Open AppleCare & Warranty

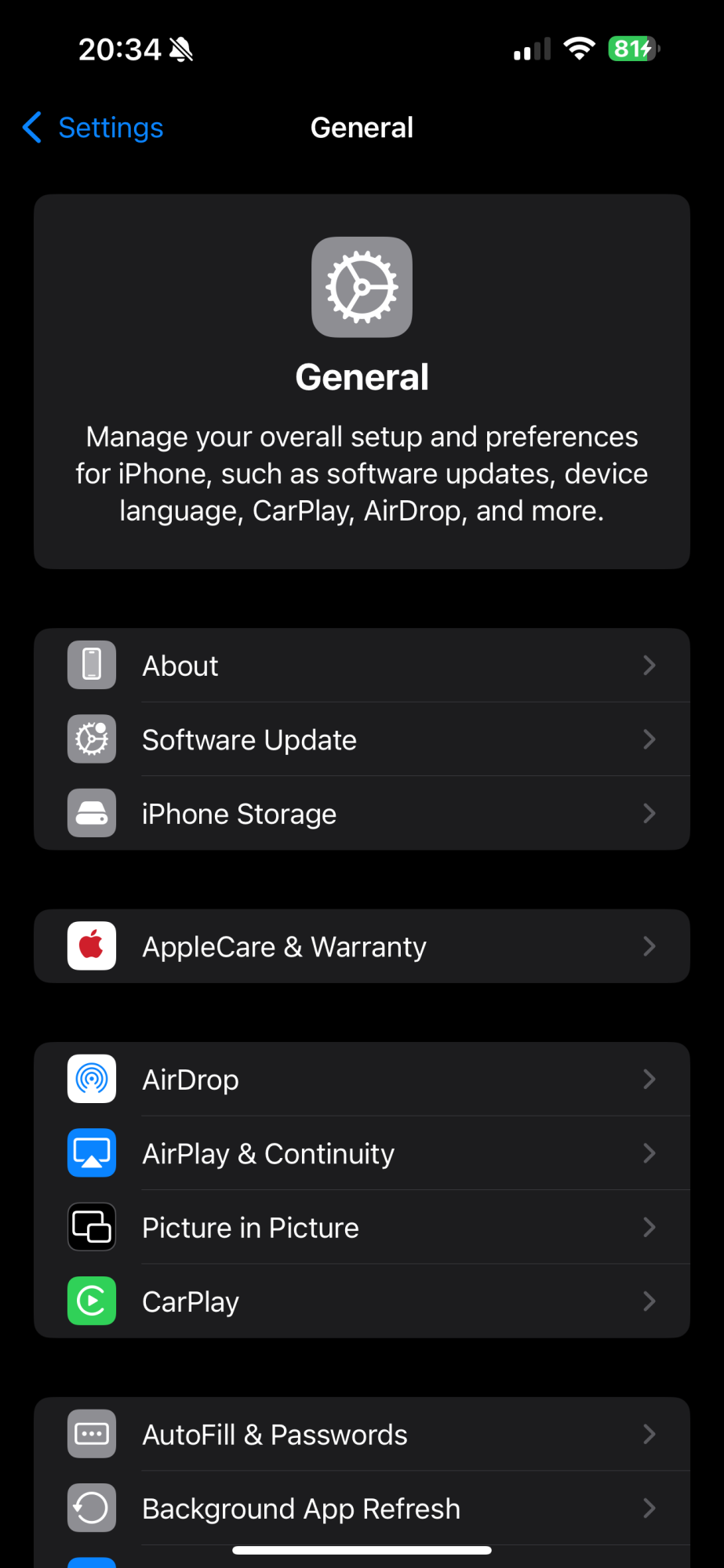[x=361, y=946]
